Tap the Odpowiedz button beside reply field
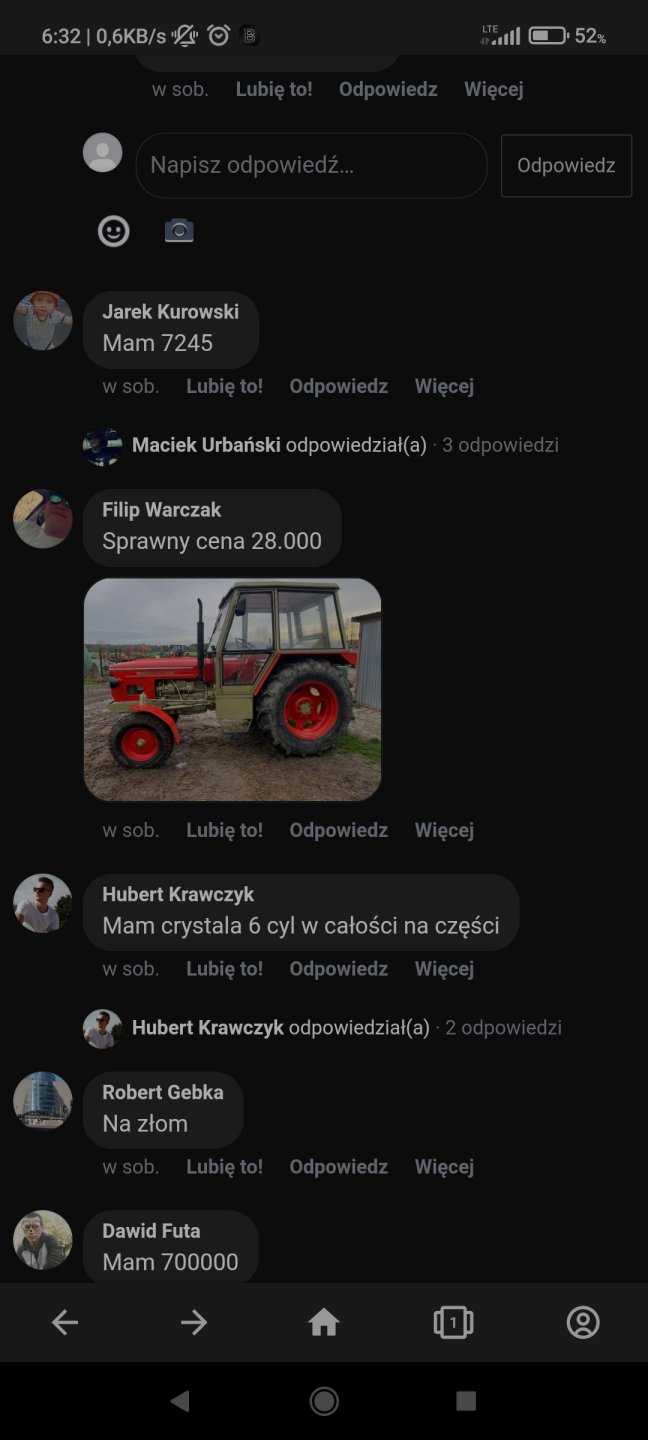This screenshot has height=1440, width=648. (566, 166)
